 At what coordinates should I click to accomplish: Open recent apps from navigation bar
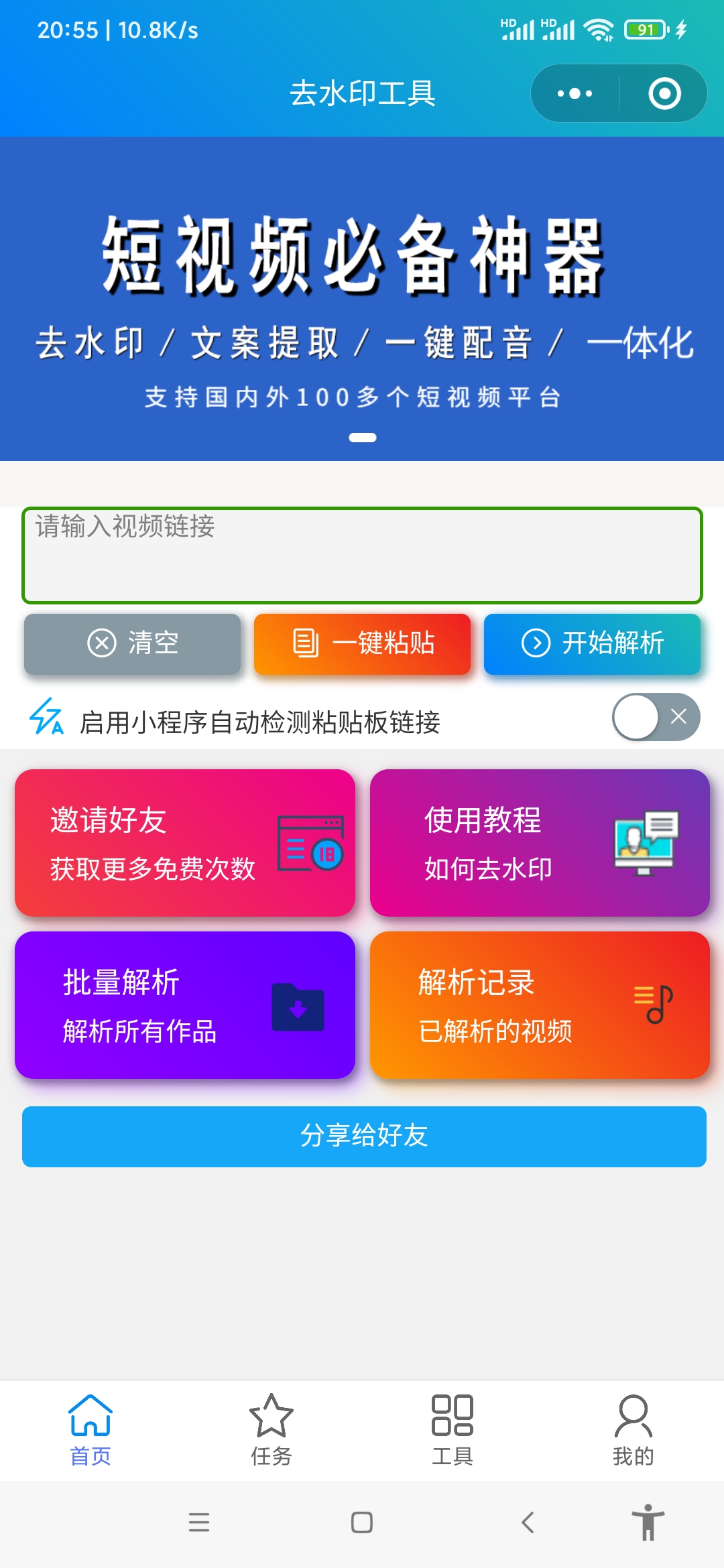[199, 1522]
